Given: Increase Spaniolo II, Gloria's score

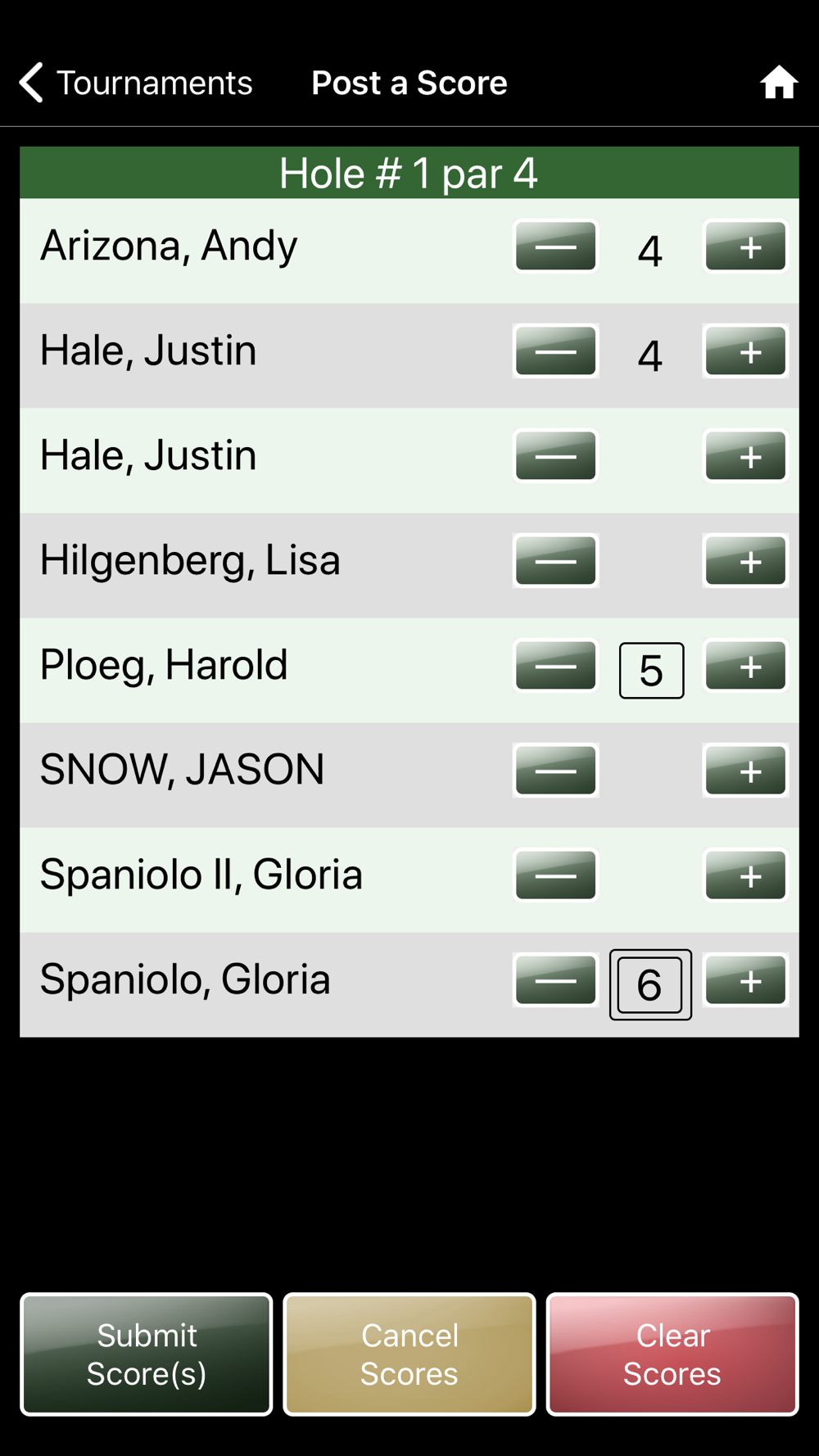Looking at the screenshot, I should 745,875.
